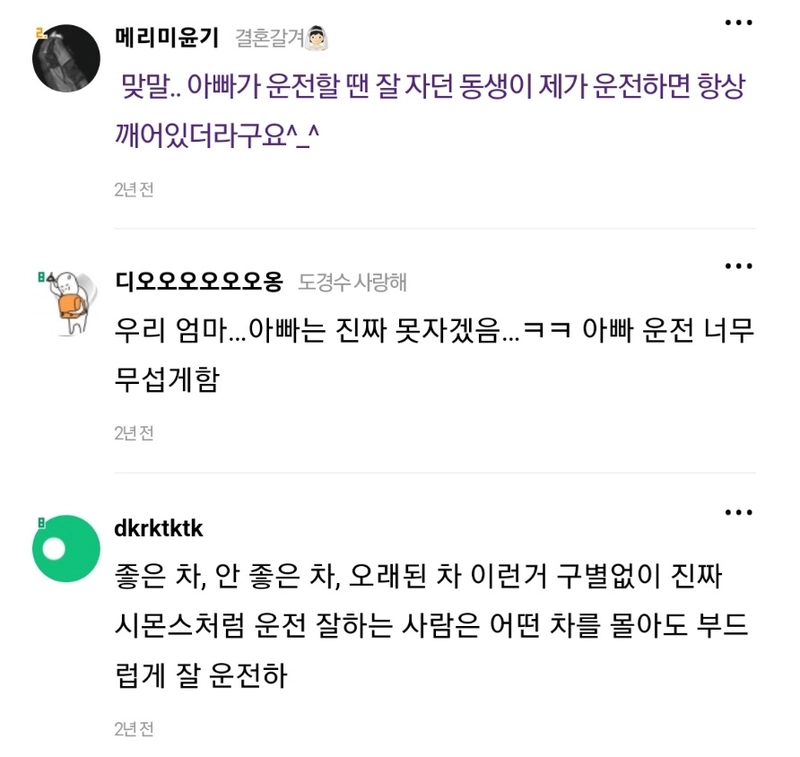The image size is (800, 757).
Task: Open overflow menu on dkrktktk's comment
Action: click(x=738, y=513)
